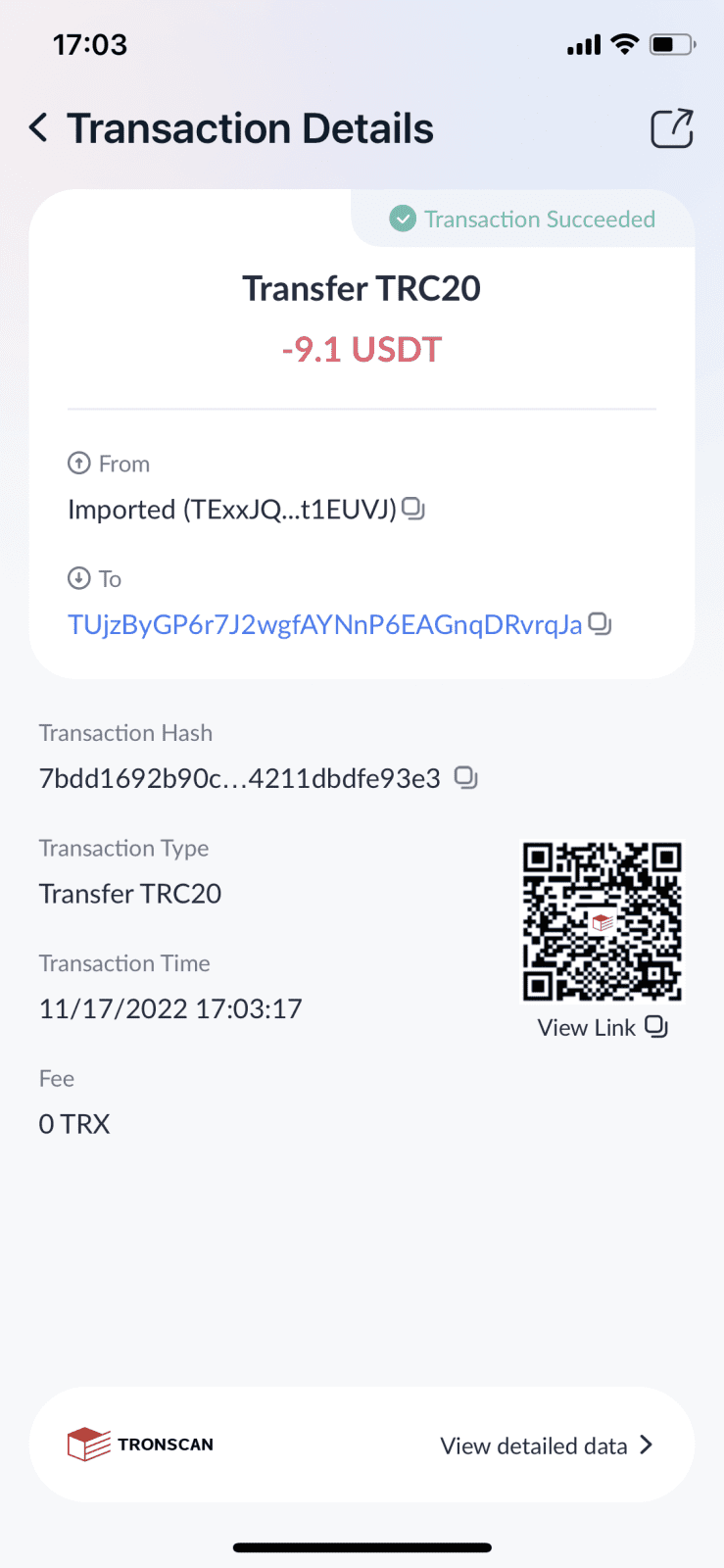This screenshot has width=724, height=1568.
Task: Copy the To recipient address
Action: pos(601,623)
